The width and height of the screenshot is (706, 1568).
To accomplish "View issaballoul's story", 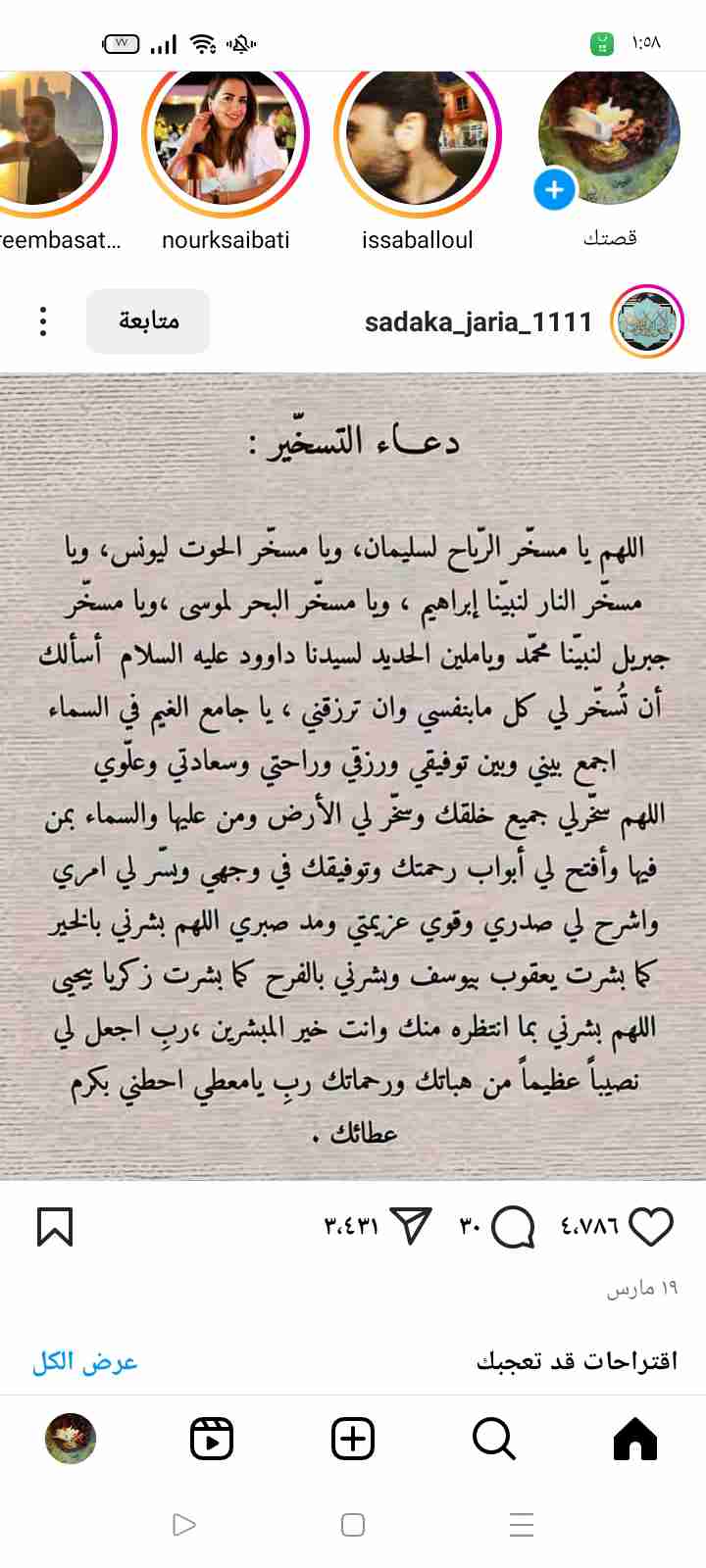I will point(418,139).
